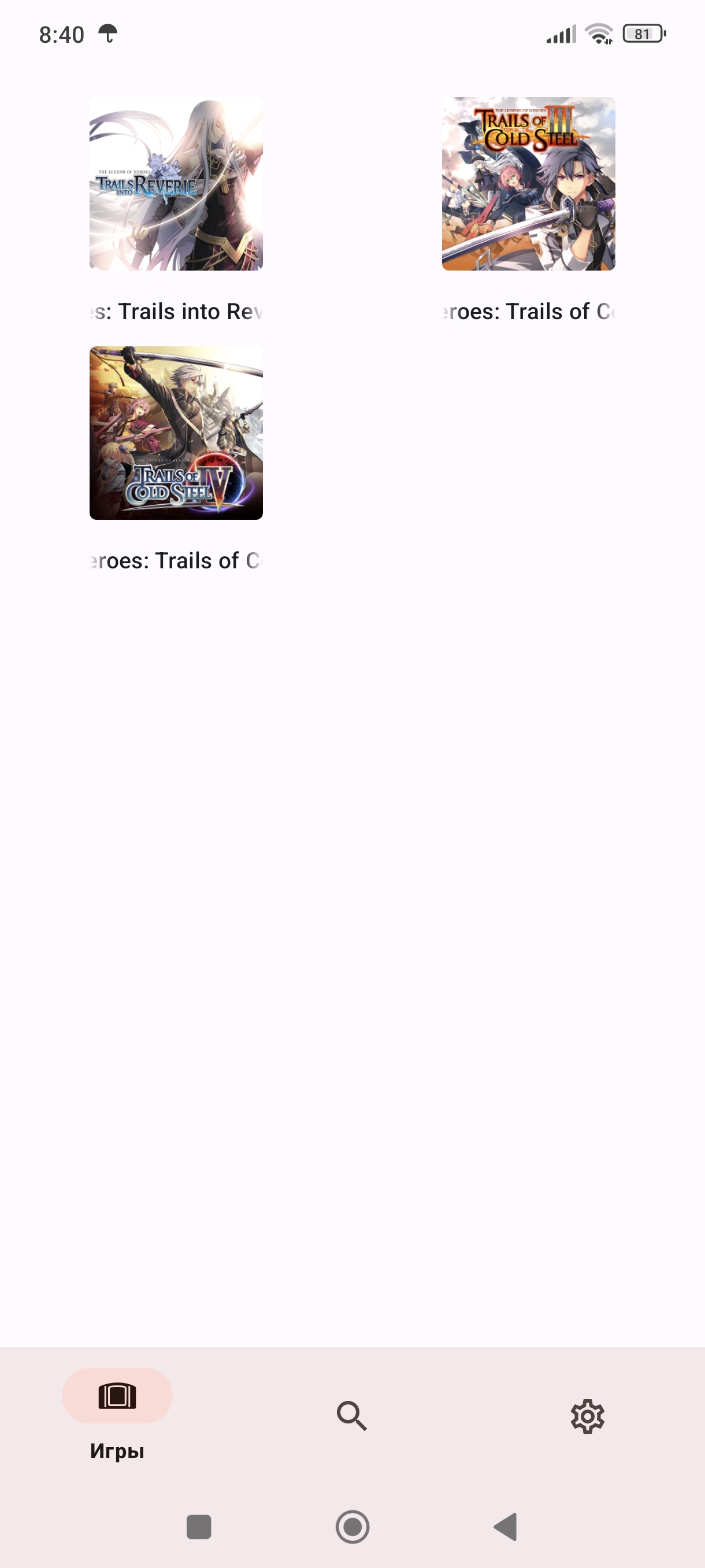
Task: Tap the system home button
Action: (x=353, y=1526)
